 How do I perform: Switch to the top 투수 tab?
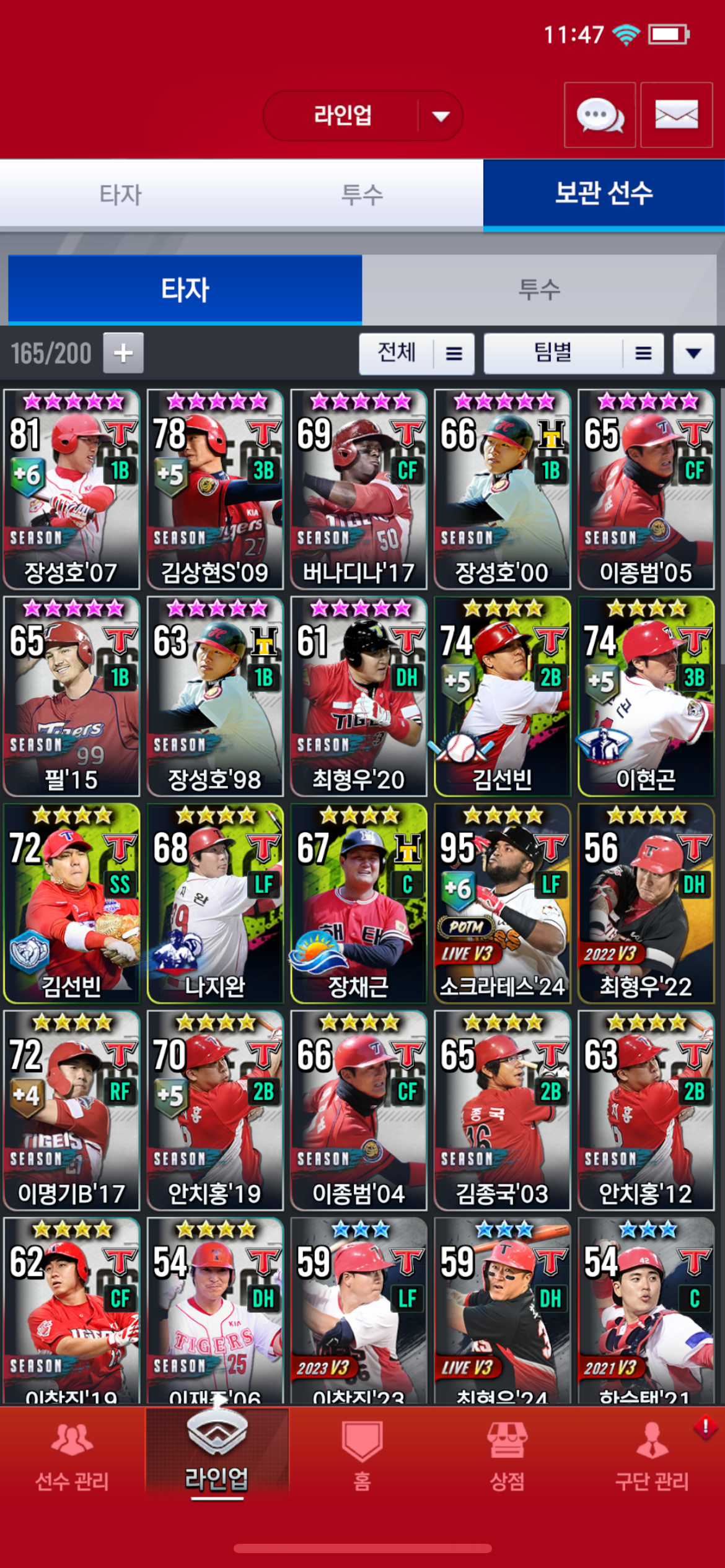click(x=362, y=194)
